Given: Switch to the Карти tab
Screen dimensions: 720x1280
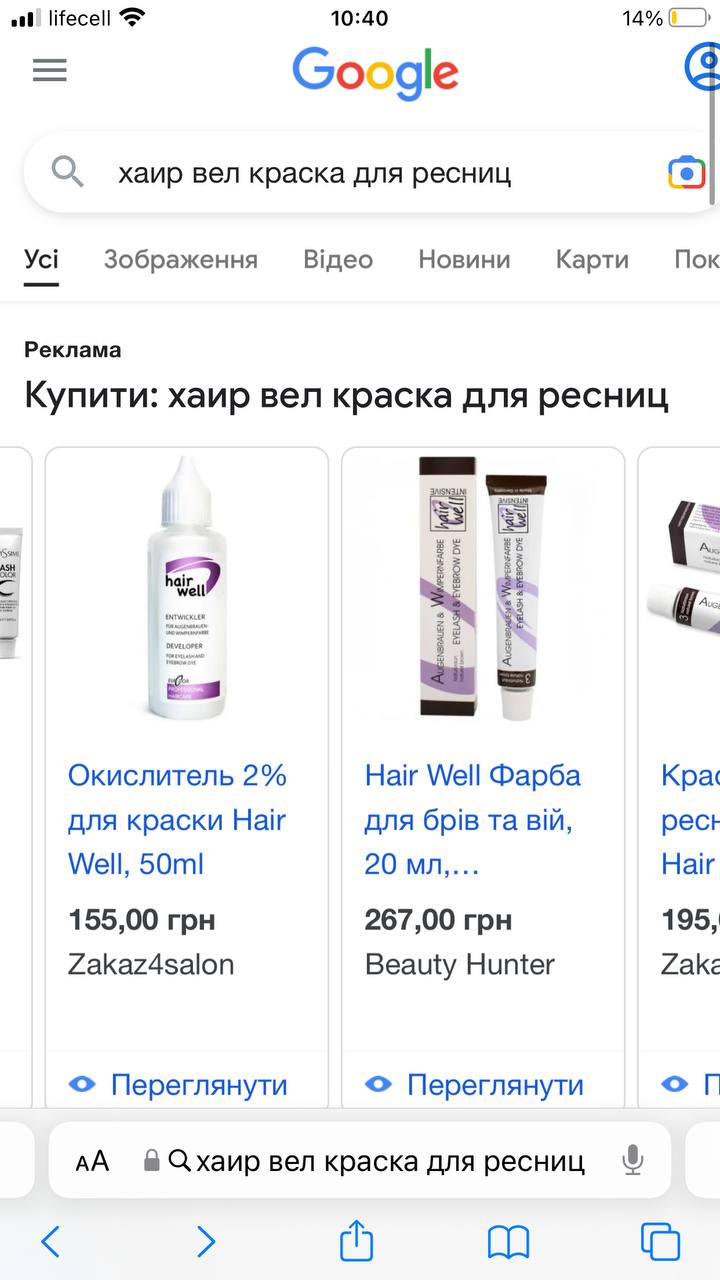Looking at the screenshot, I should (x=592, y=259).
